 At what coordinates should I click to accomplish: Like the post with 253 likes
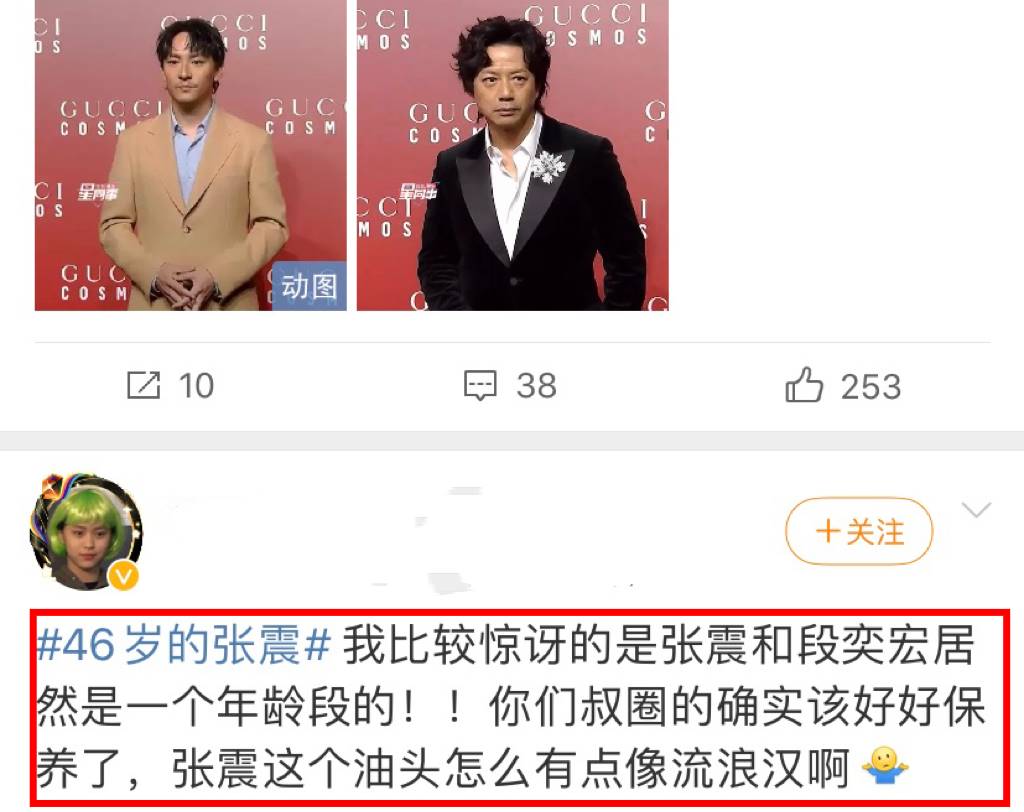point(842,386)
